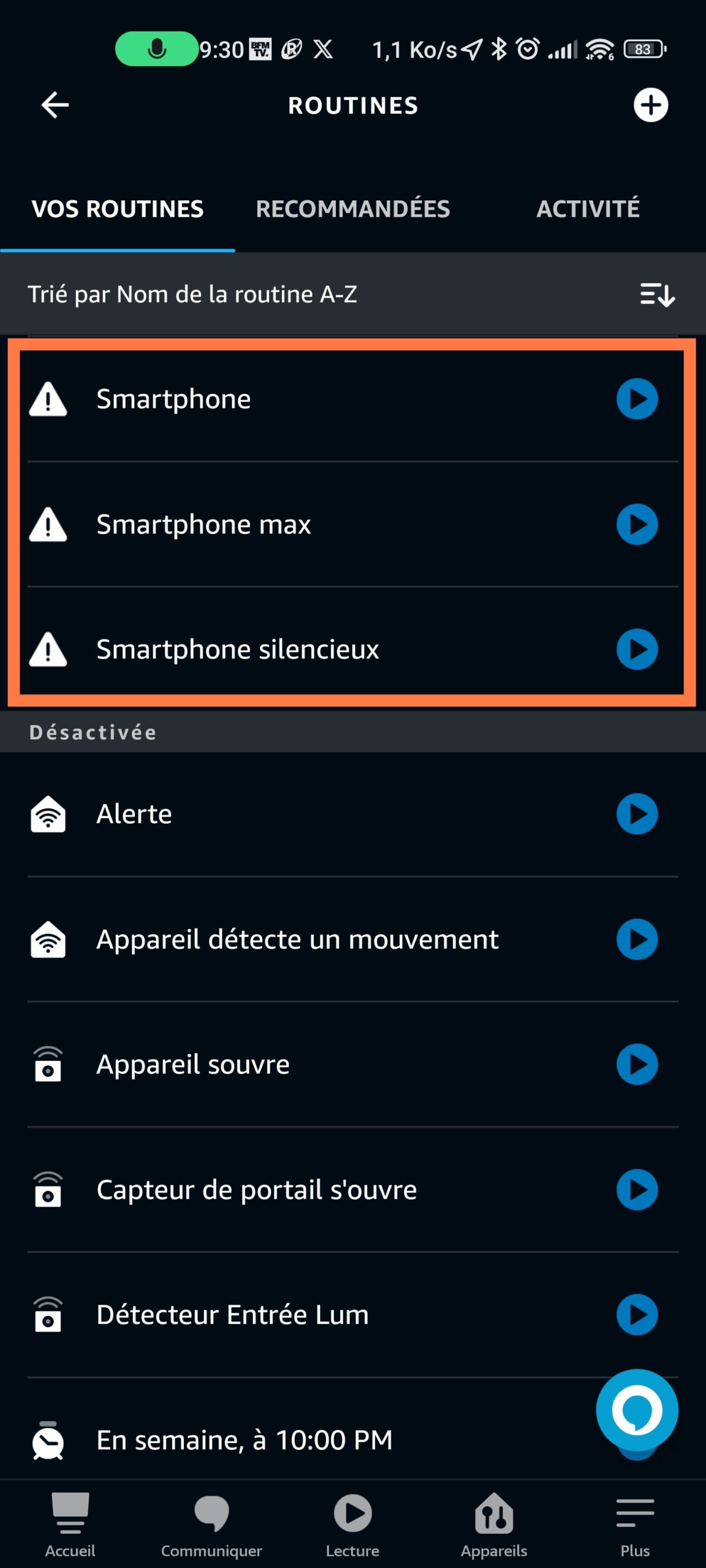
Task: Open the Détecteur Entrée Lum routine
Action: coord(233,1315)
